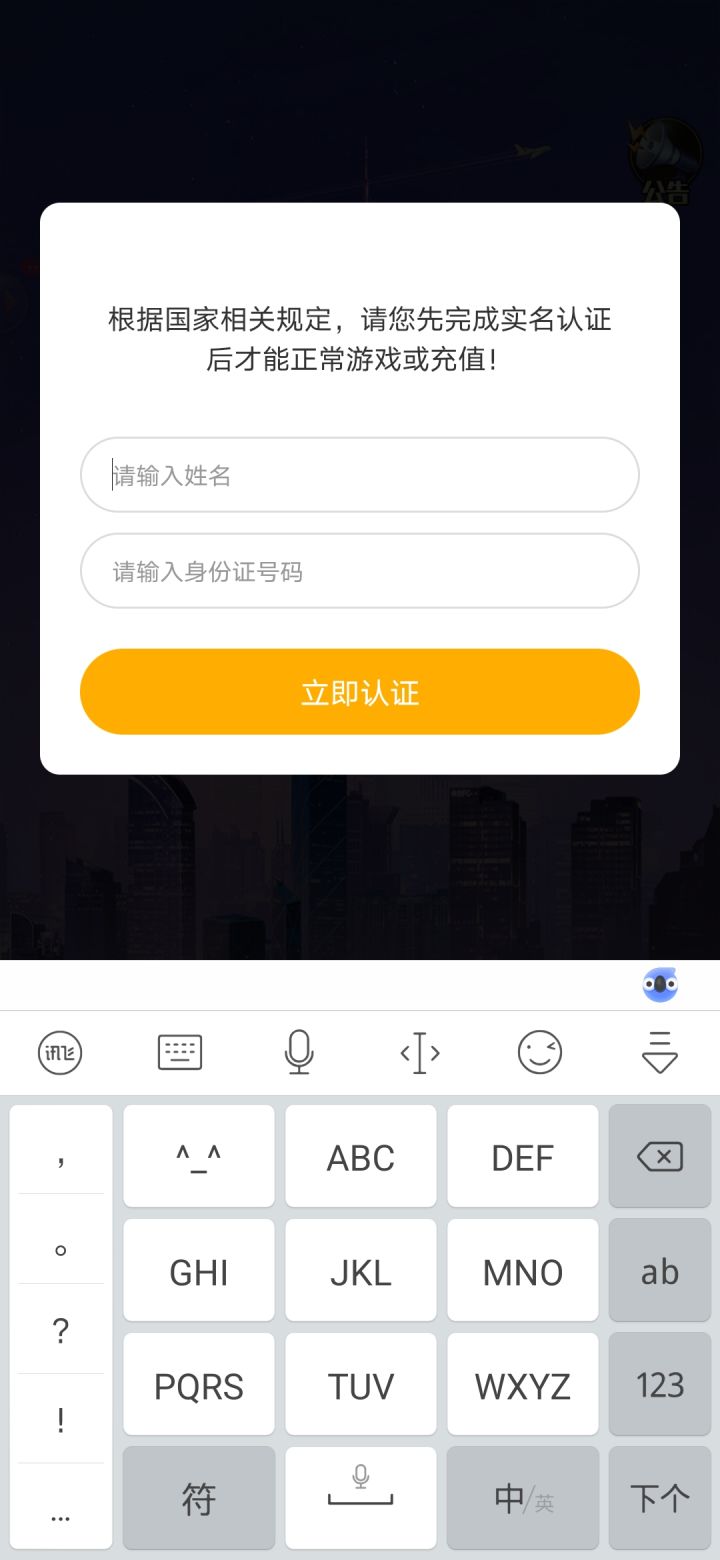Viewport: 720px width, 1560px height.
Task: Hit the keyboard backspace key
Action: 659,1157
